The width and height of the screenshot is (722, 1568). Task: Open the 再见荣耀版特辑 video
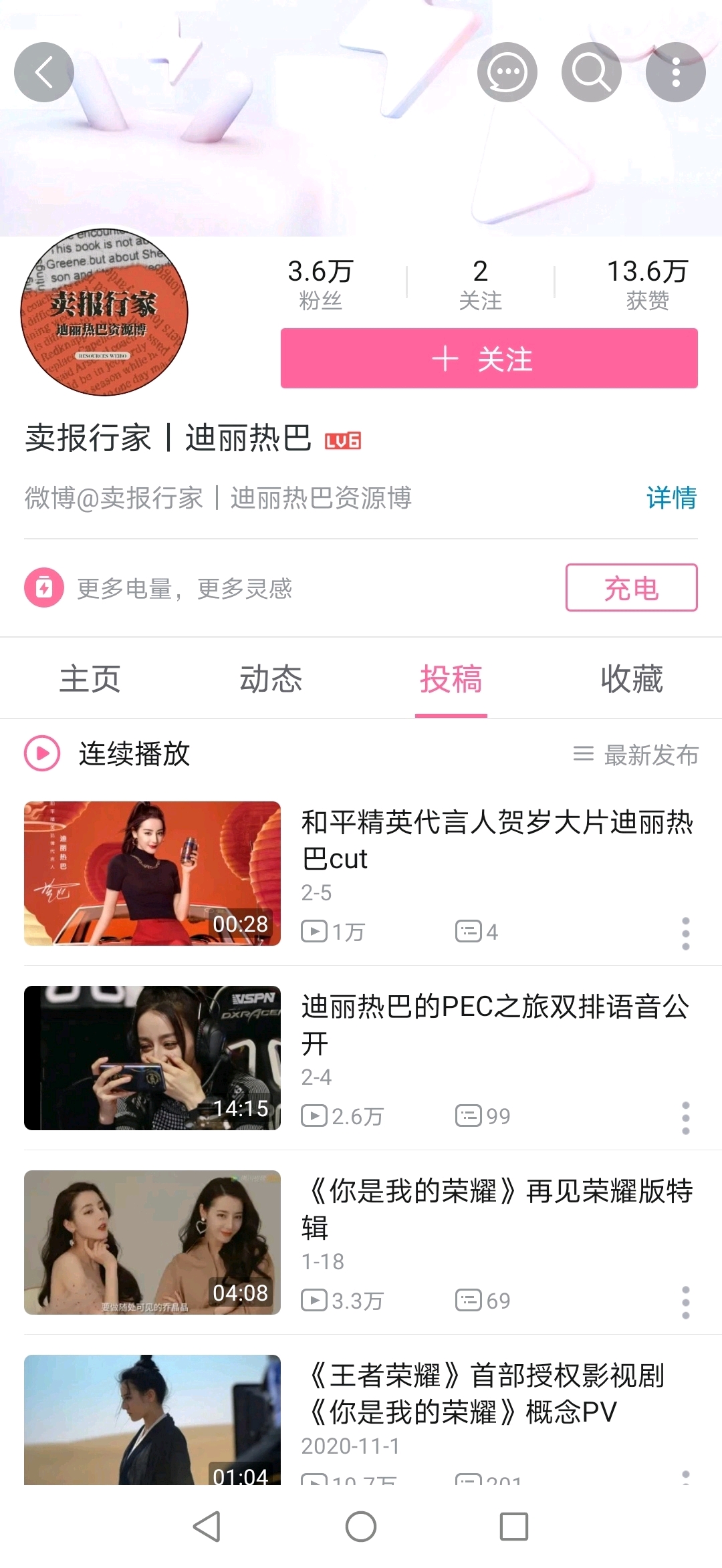pyautogui.click(x=496, y=1209)
